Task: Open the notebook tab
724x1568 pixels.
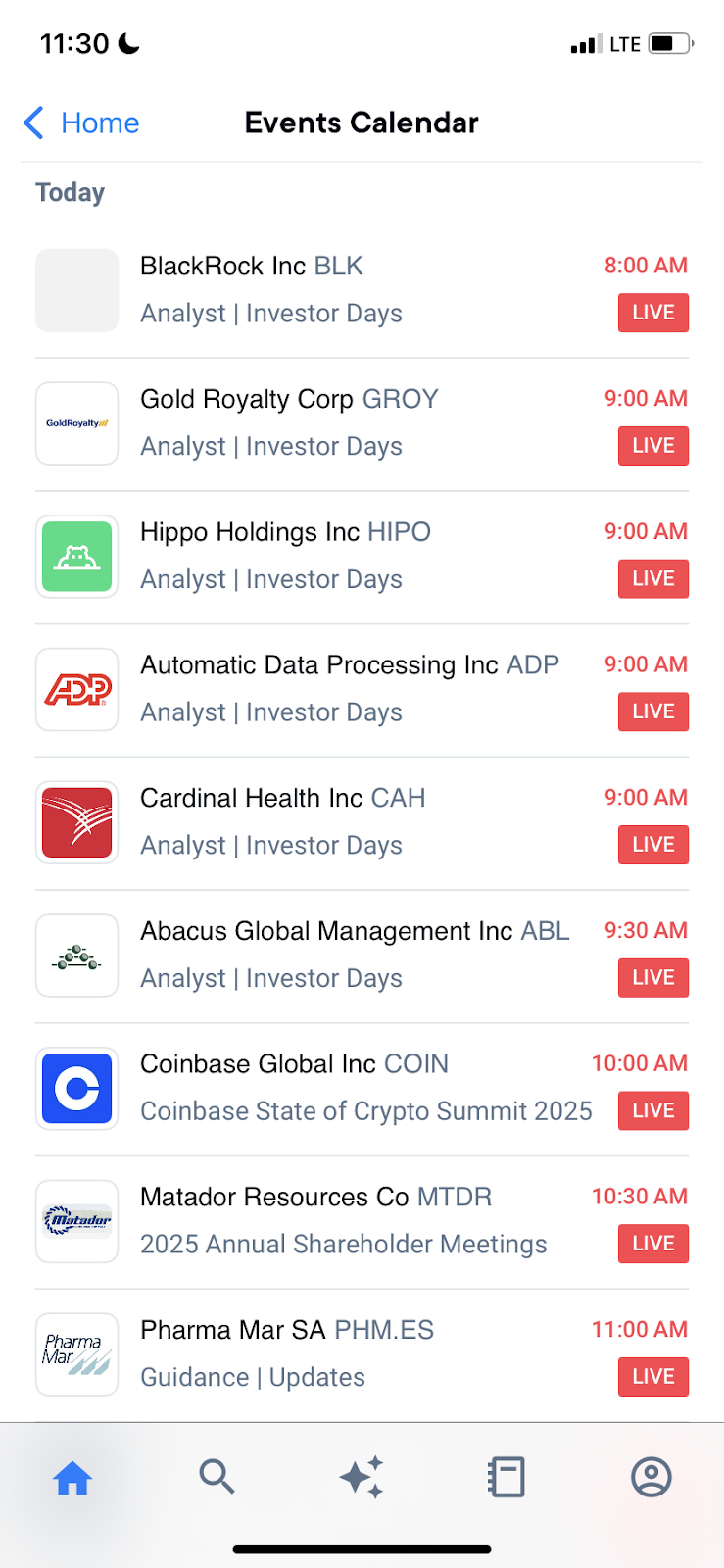Action: click(507, 1477)
